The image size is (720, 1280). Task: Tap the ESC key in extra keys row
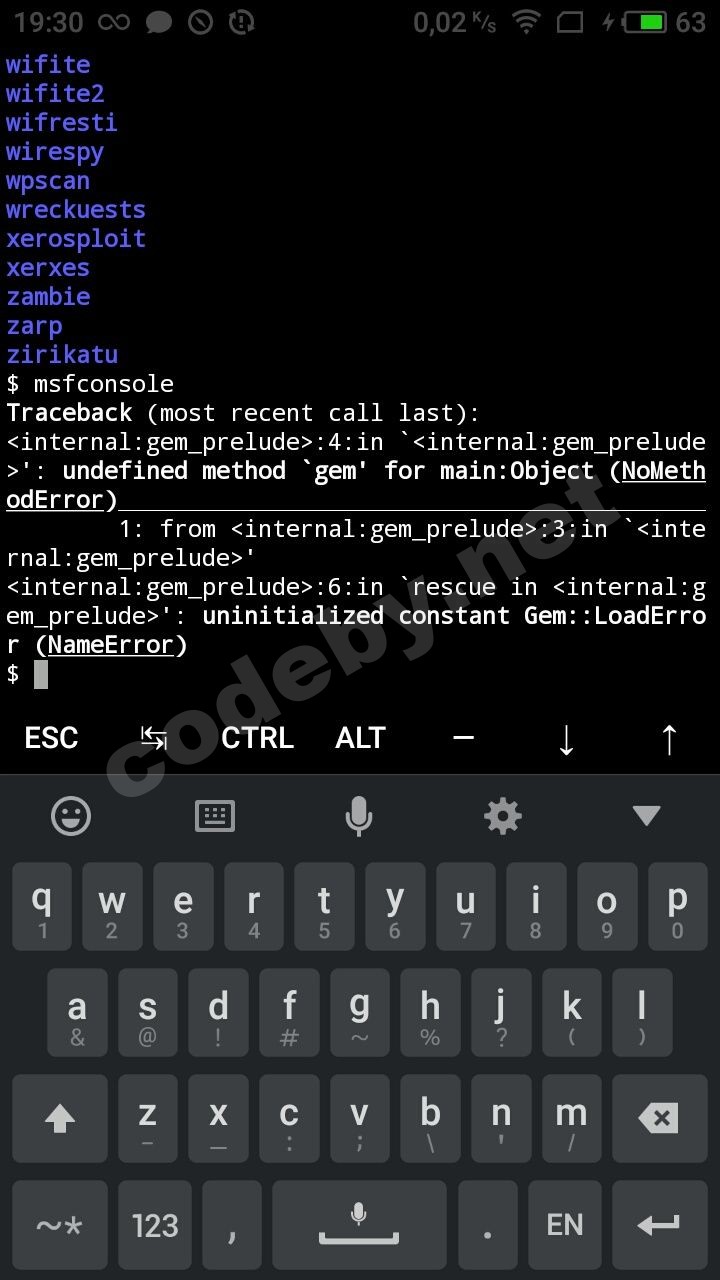pyautogui.click(x=52, y=738)
